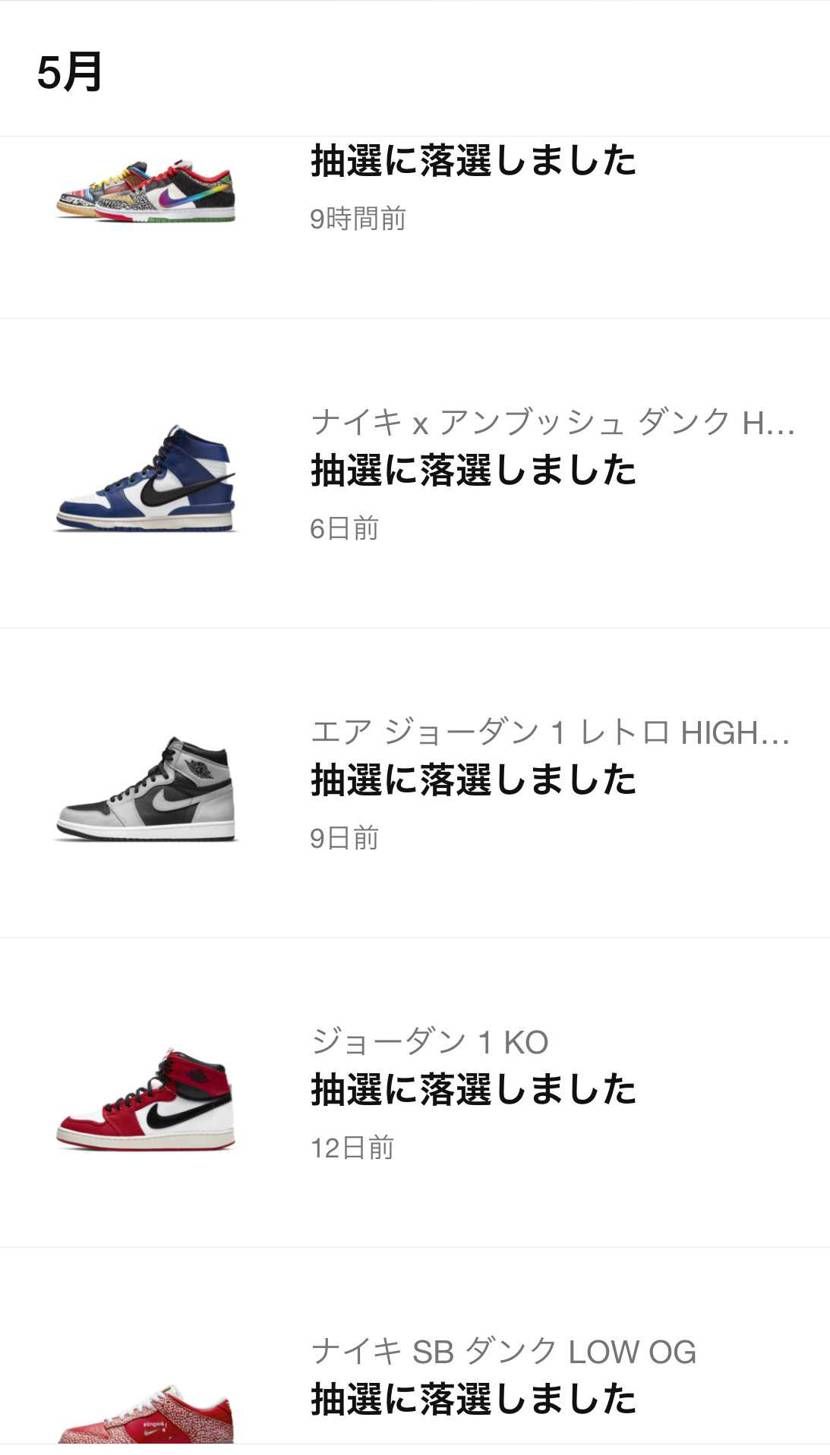Select the 5月 month header

[x=69, y=71]
